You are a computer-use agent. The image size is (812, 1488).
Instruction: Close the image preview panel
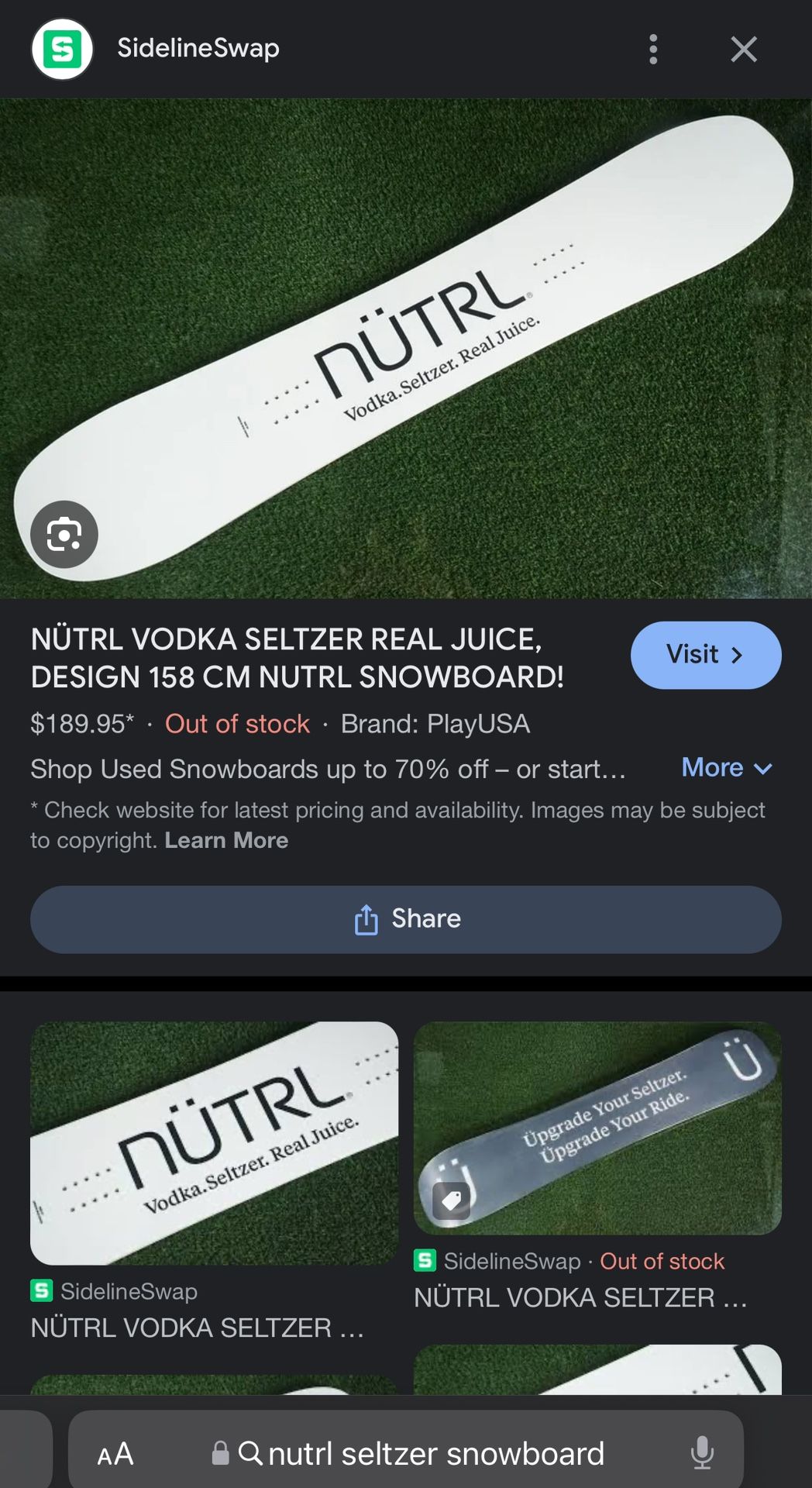(x=743, y=50)
